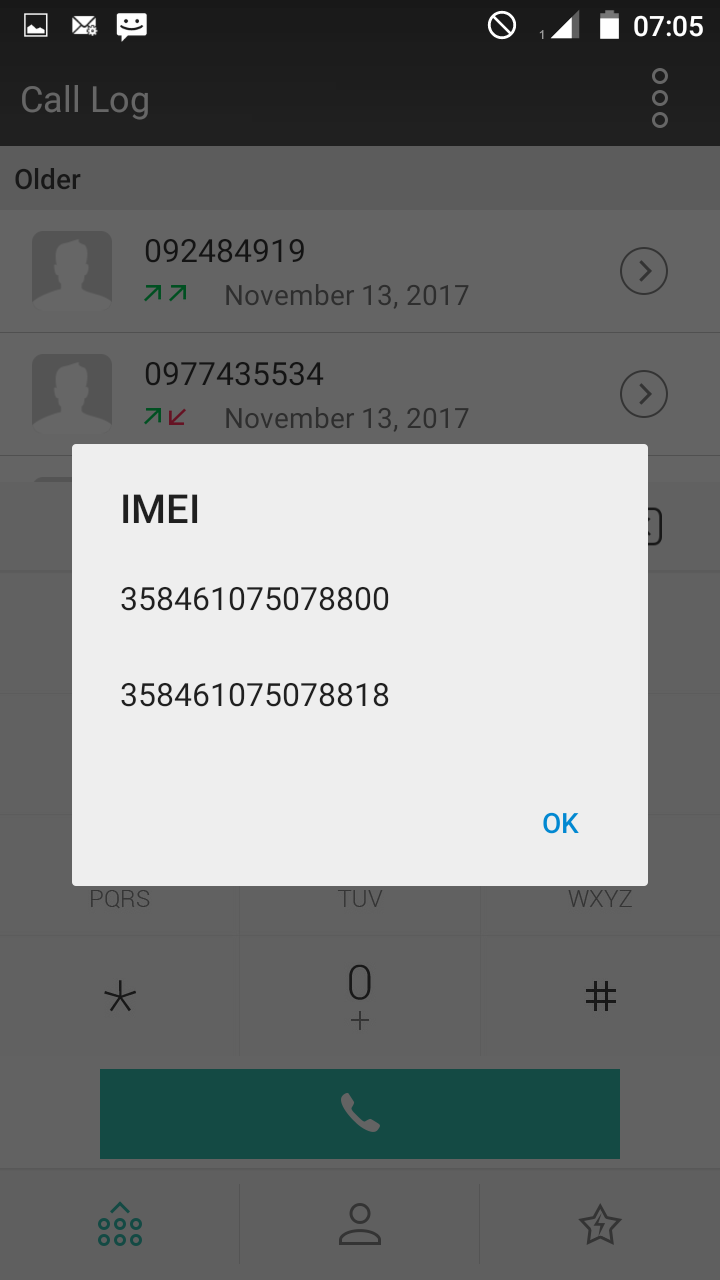Open details arrow for 092484919

click(x=644, y=271)
